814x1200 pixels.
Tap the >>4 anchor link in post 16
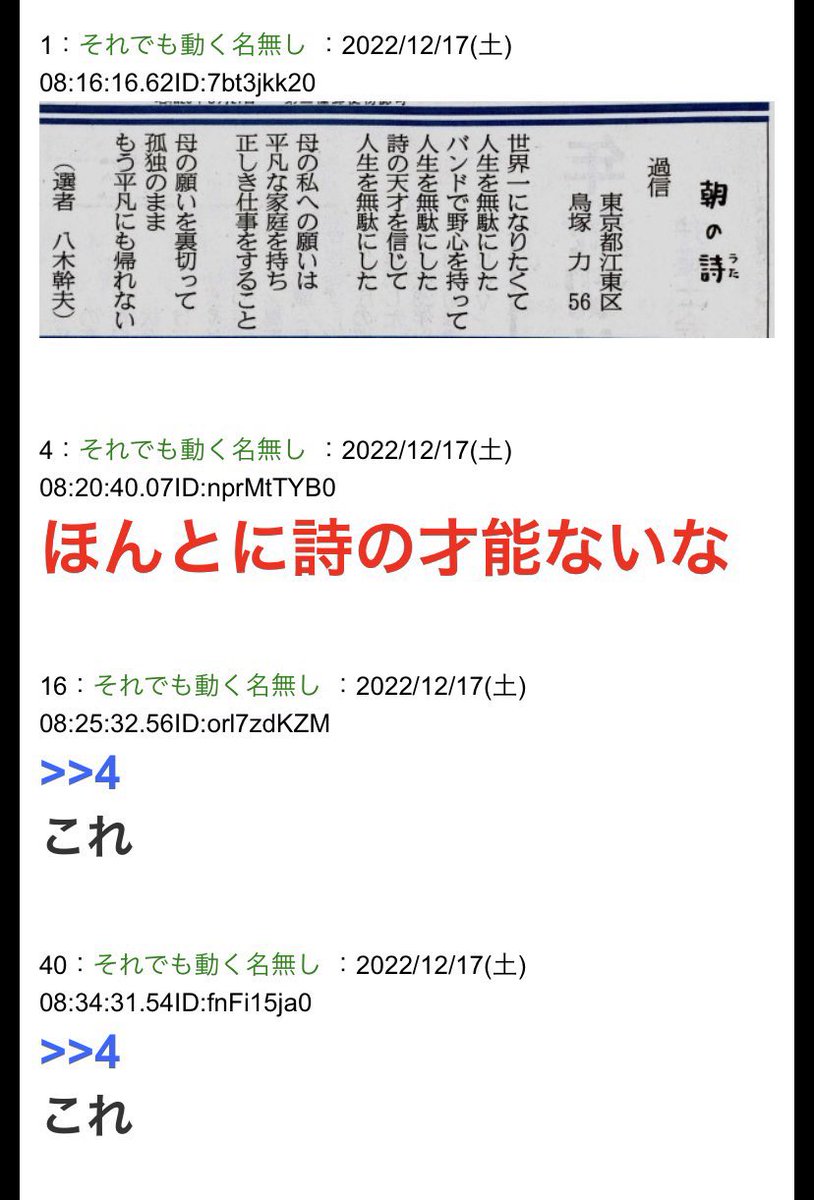80,774
